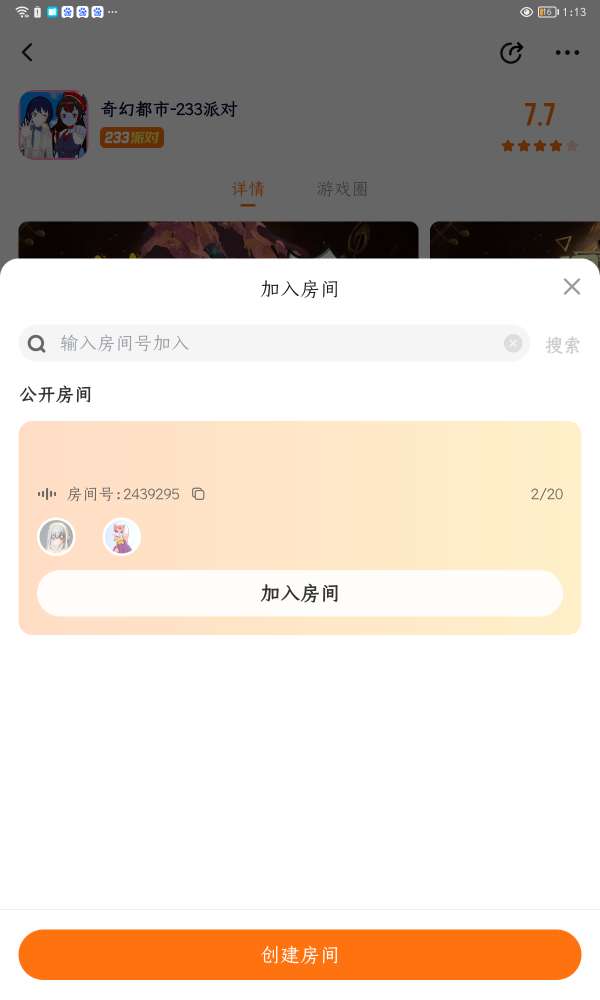
Task: Open the second member's pink-haired avatar
Action: (x=122, y=536)
